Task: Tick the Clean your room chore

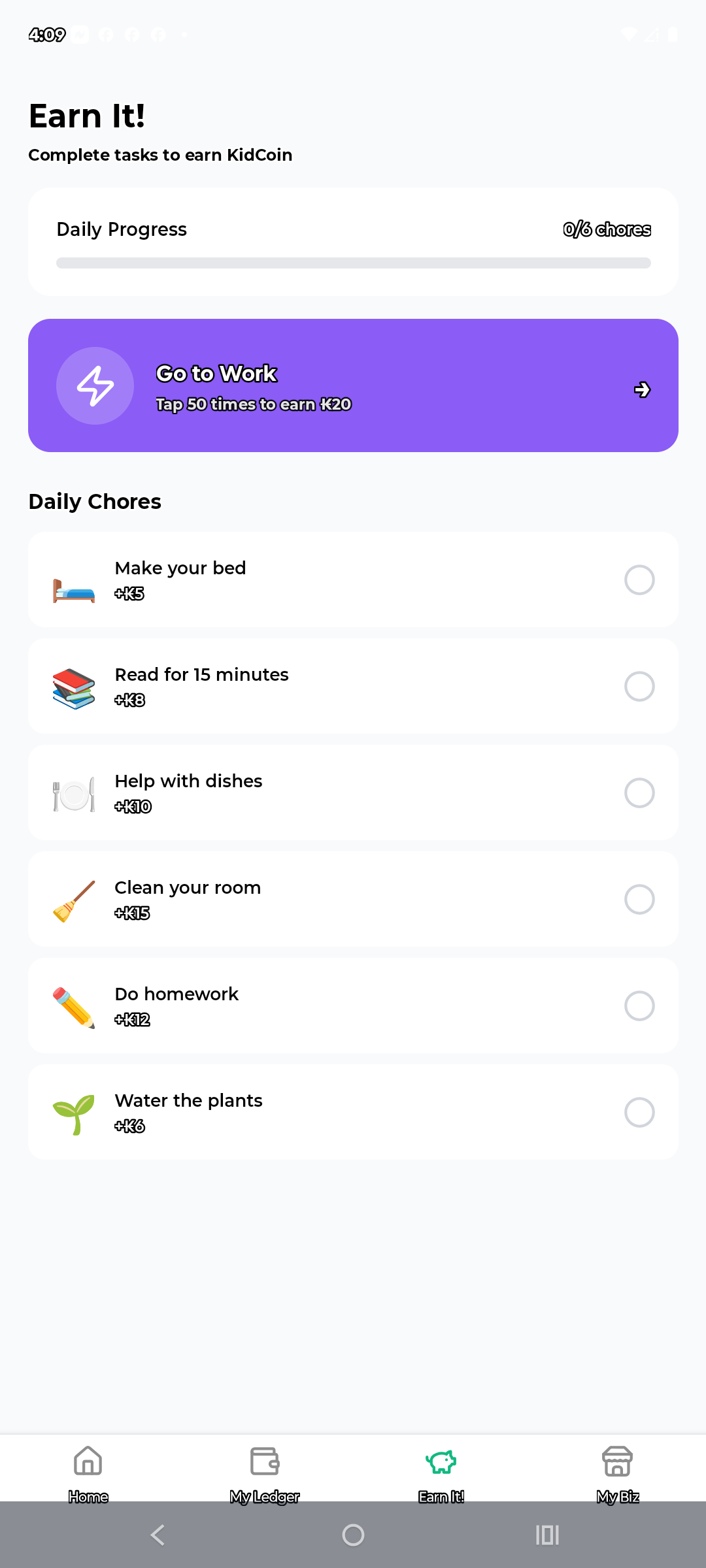Action: coord(639,900)
